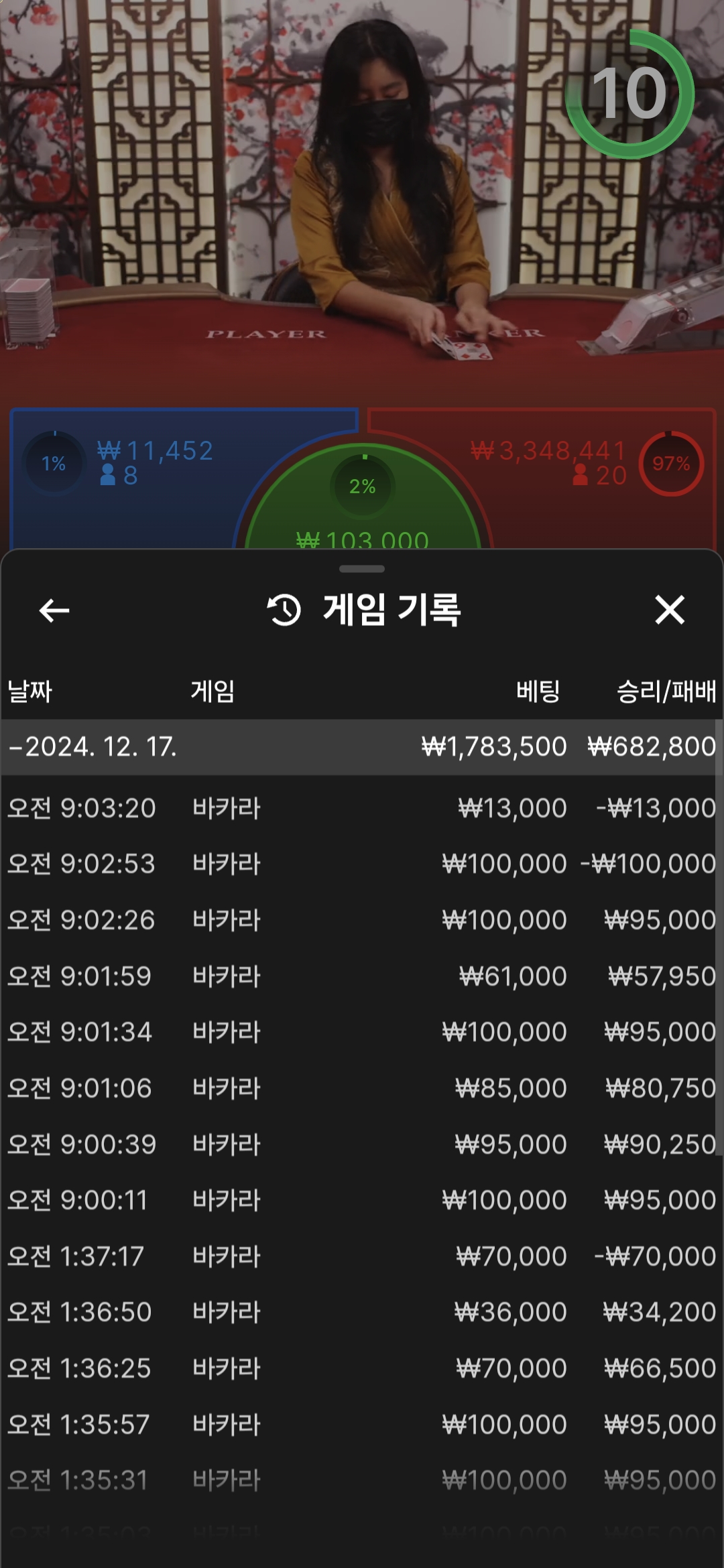724x1568 pixels.
Task: Open the 오전 9:01:59 바카라 record
Action: tap(362, 976)
